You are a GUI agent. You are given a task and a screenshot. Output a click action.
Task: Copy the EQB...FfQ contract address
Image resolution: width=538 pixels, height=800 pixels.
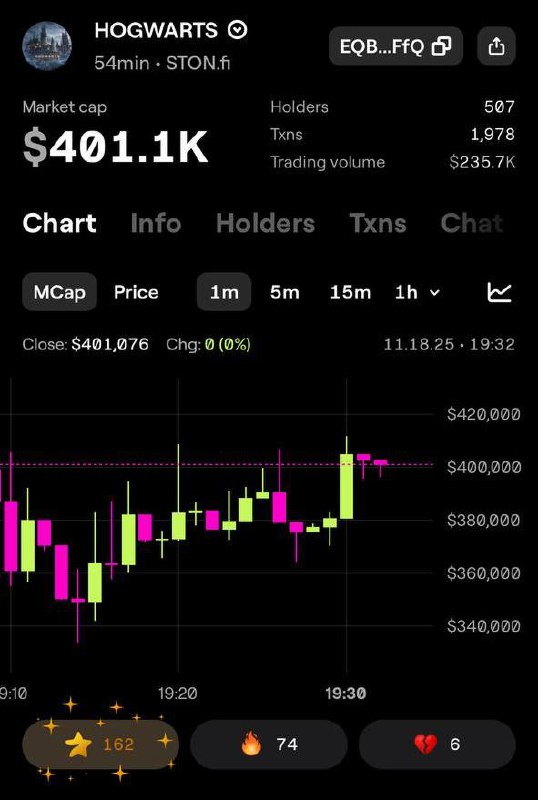(396, 46)
